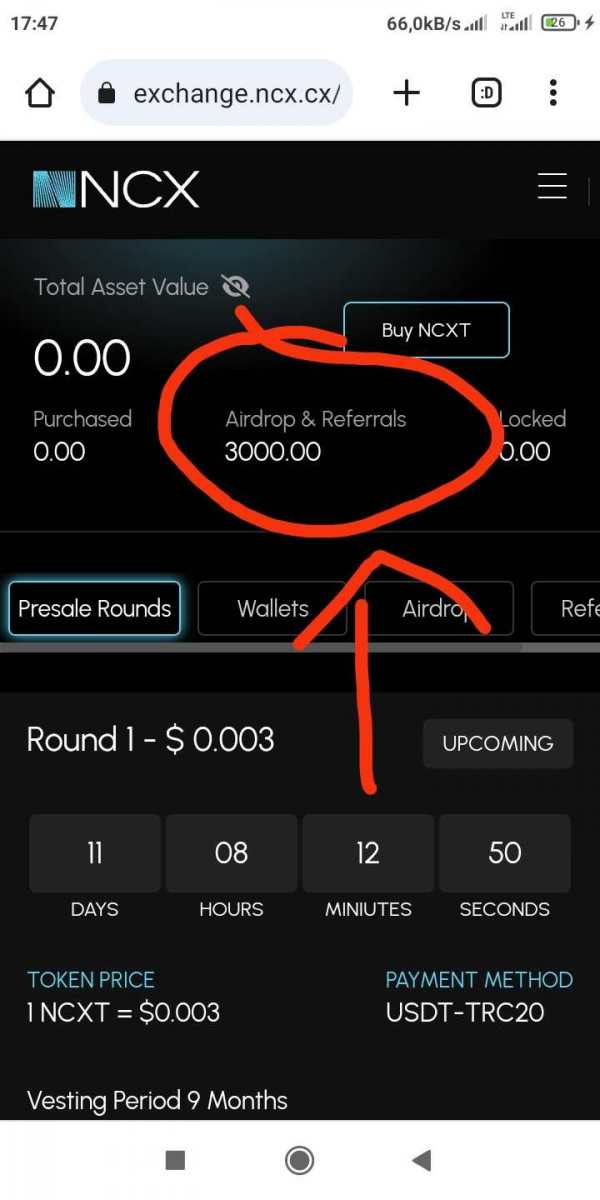Image resolution: width=600 pixels, height=1200 pixels.
Task: Tap the system home button
Action: 299,1160
